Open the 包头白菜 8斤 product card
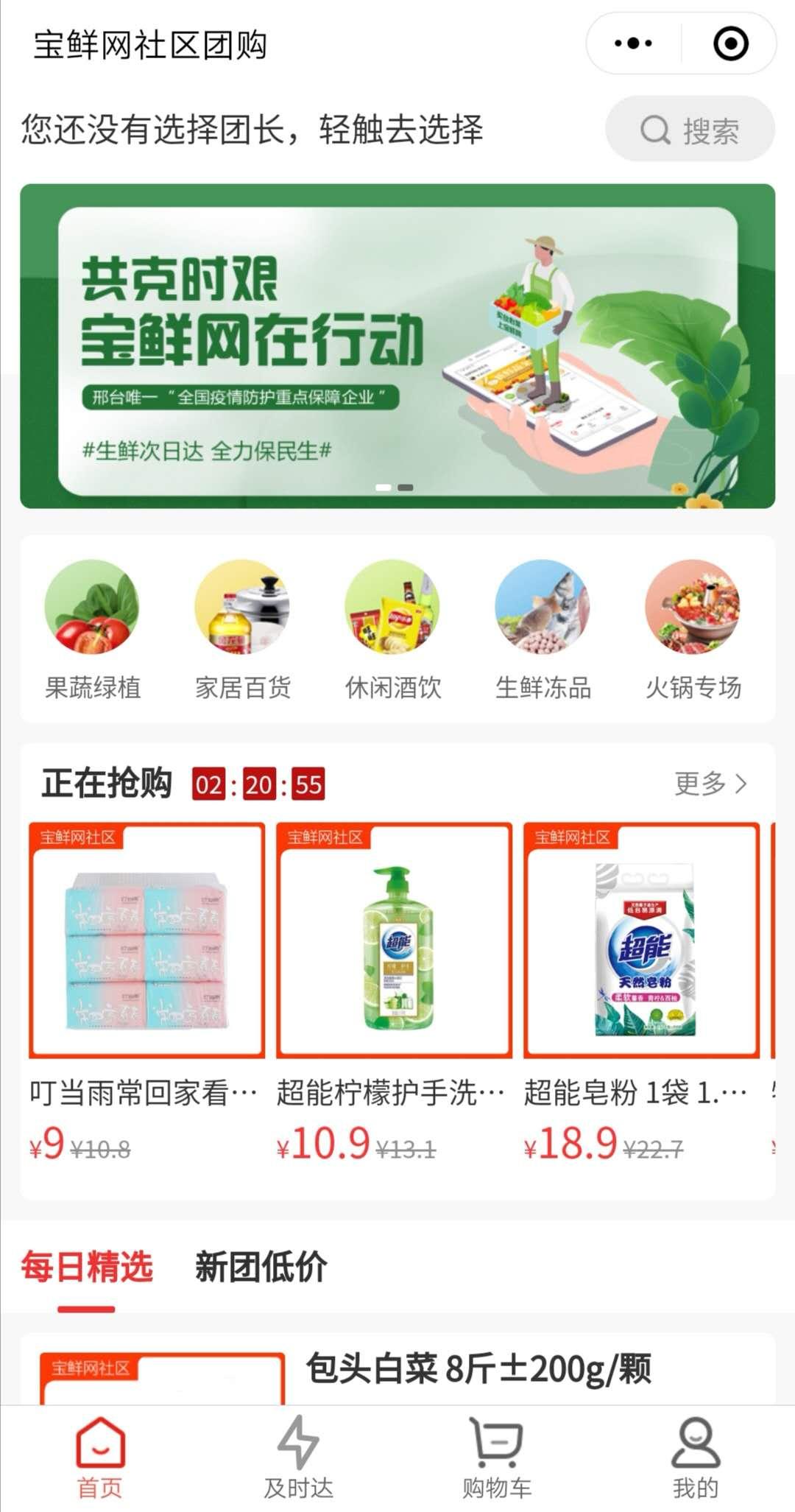The height and width of the screenshot is (1512, 795). point(478,1370)
